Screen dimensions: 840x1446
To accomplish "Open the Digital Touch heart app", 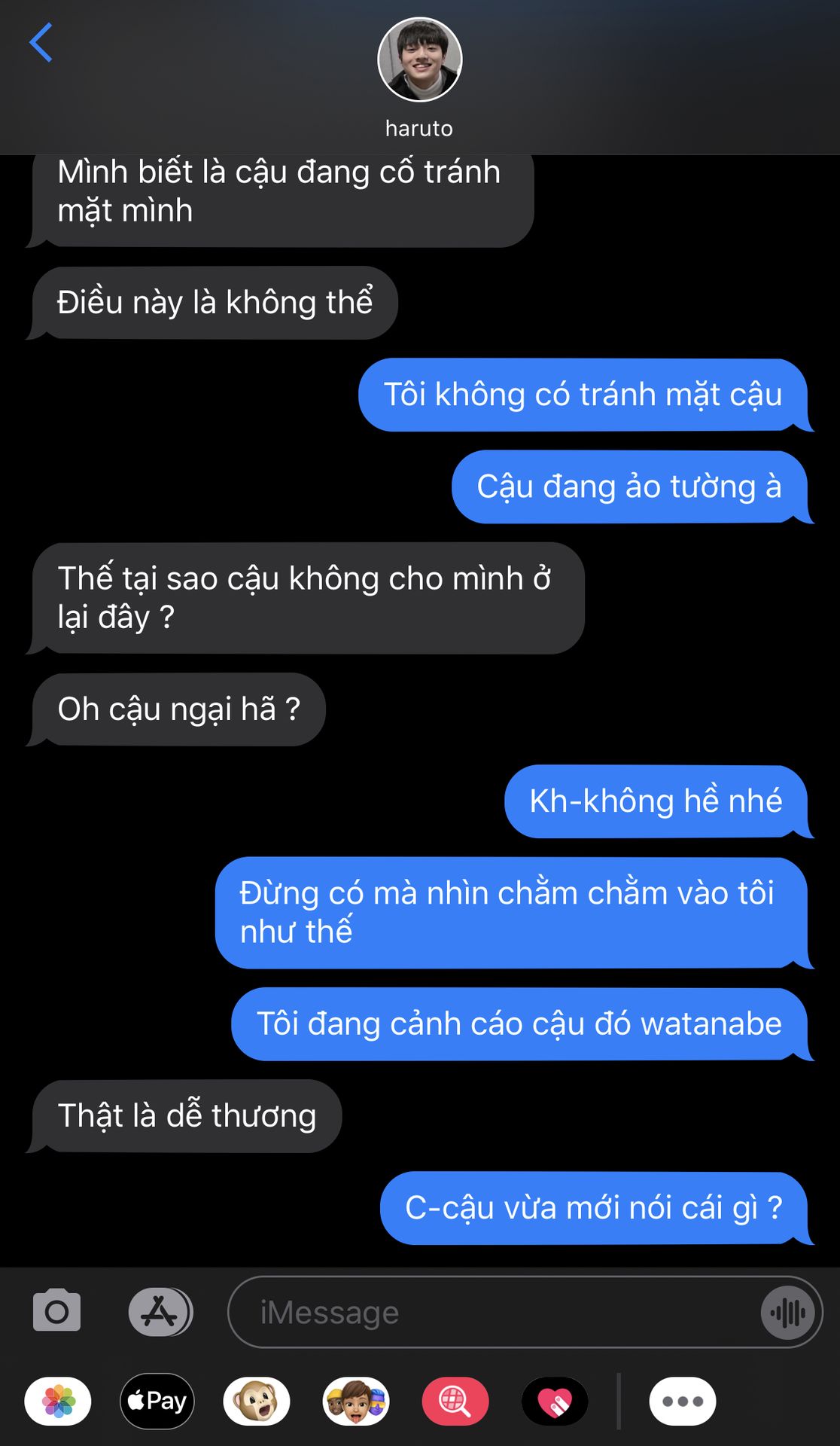I will point(555,1402).
